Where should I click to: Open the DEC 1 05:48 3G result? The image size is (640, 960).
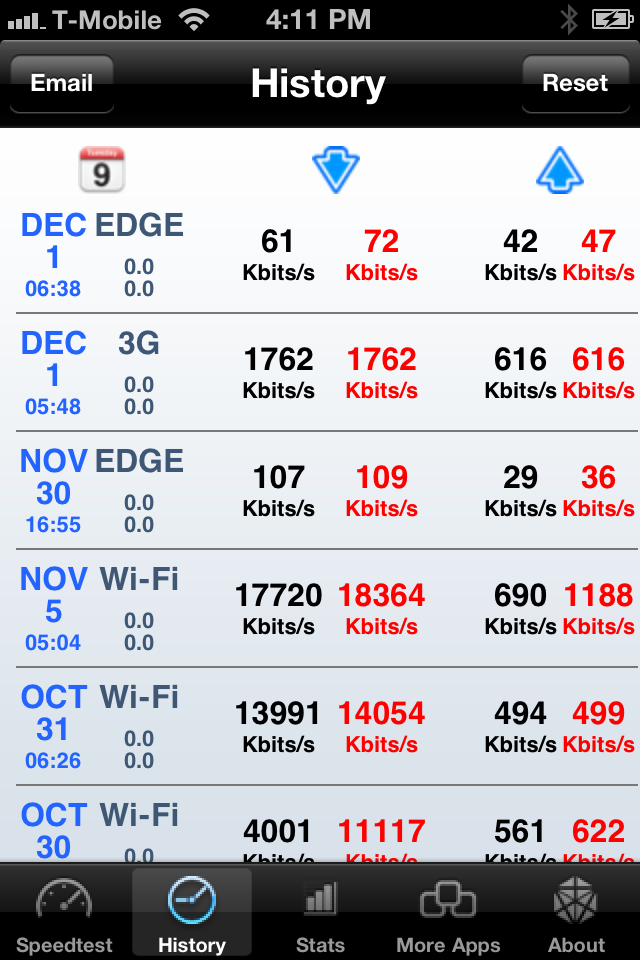[320, 372]
